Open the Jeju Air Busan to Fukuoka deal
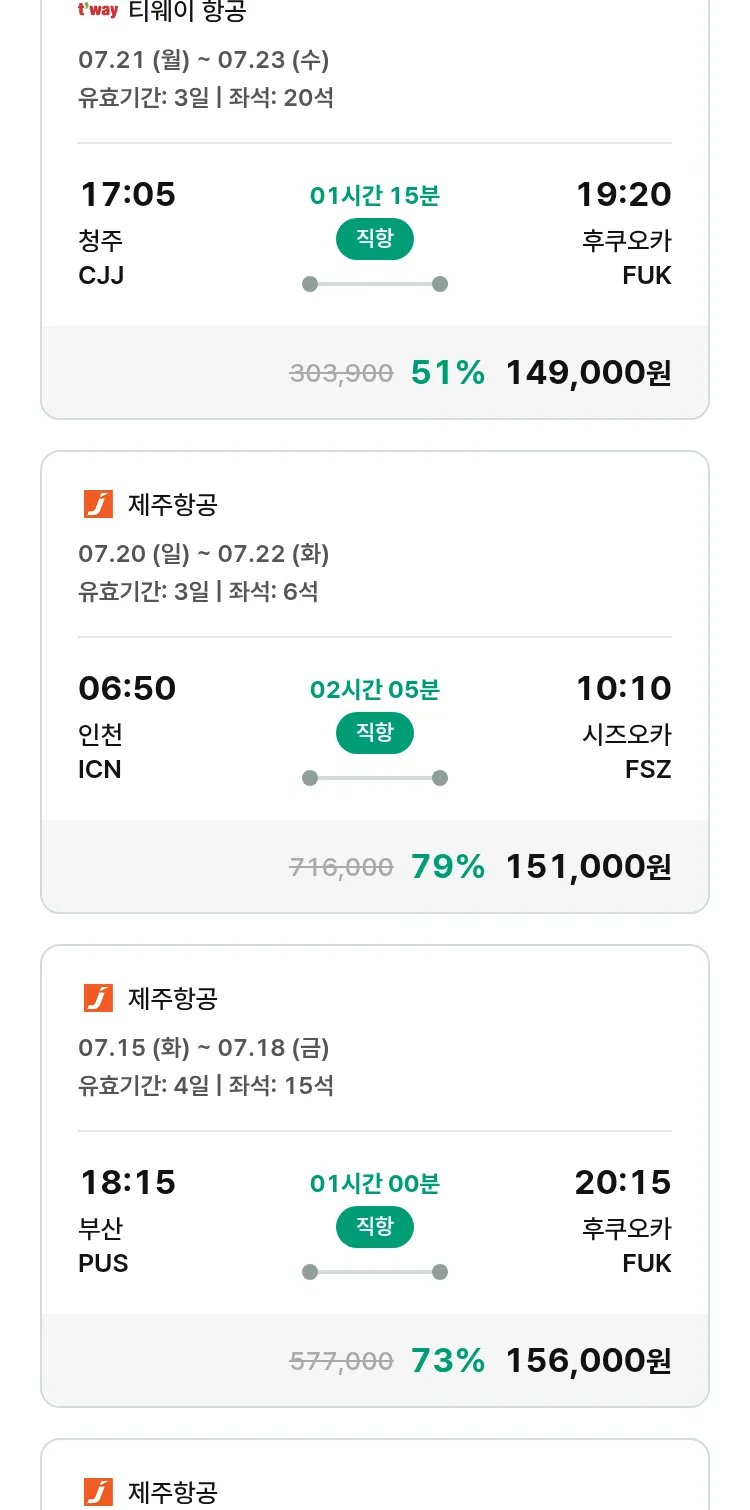 375,1176
